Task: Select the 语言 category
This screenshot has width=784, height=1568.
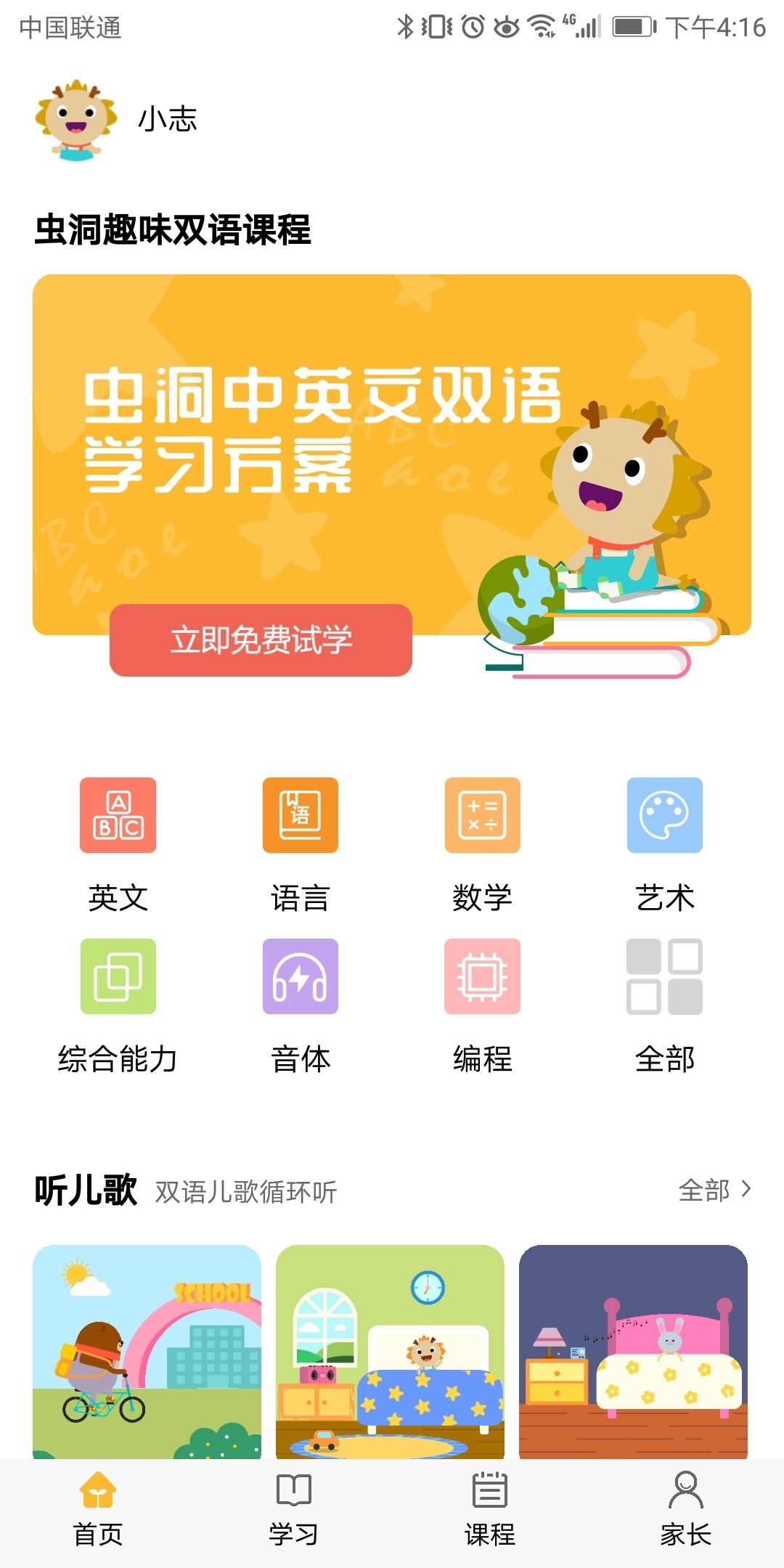Action: point(301,846)
